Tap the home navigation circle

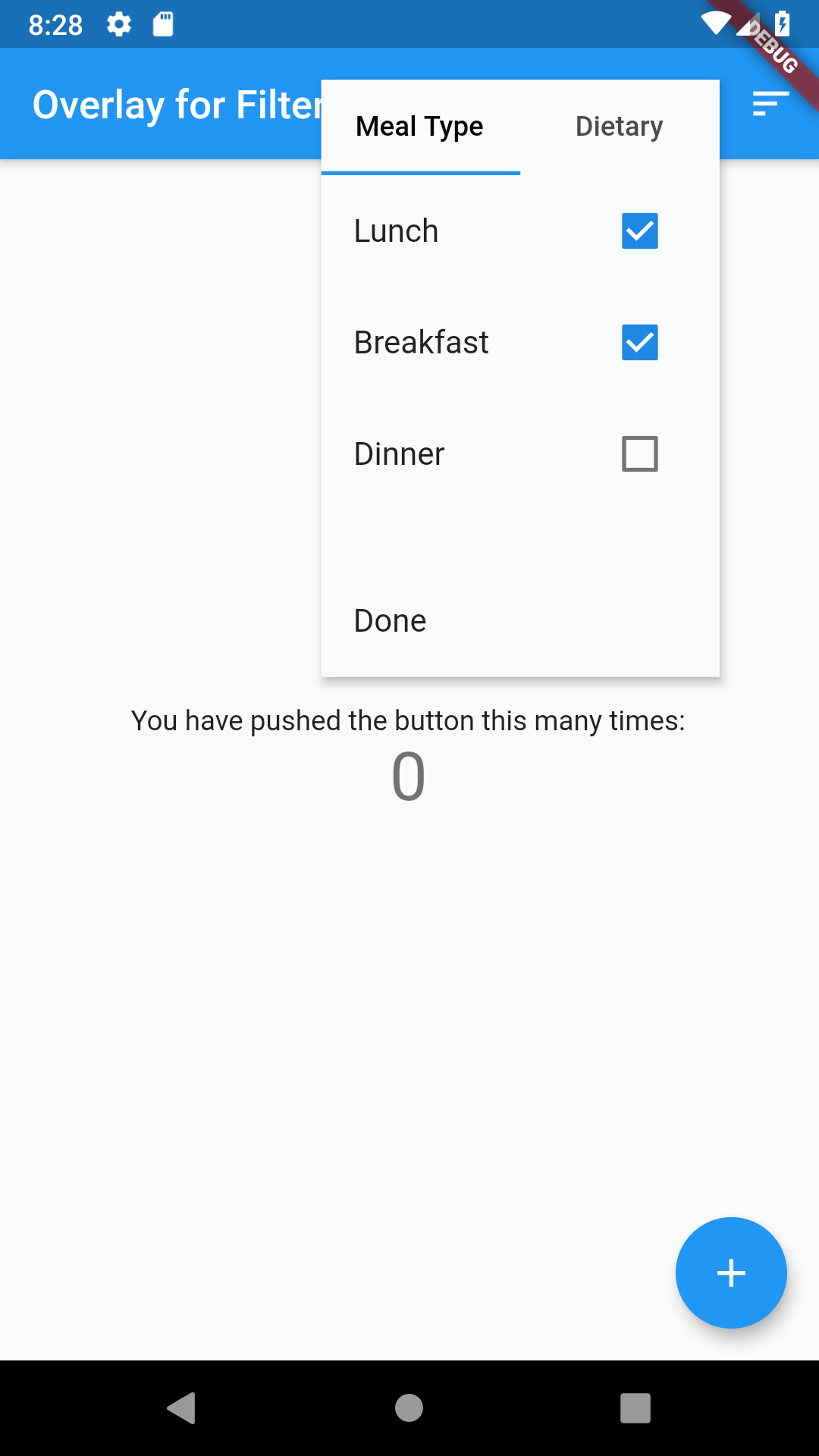point(409,1404)
